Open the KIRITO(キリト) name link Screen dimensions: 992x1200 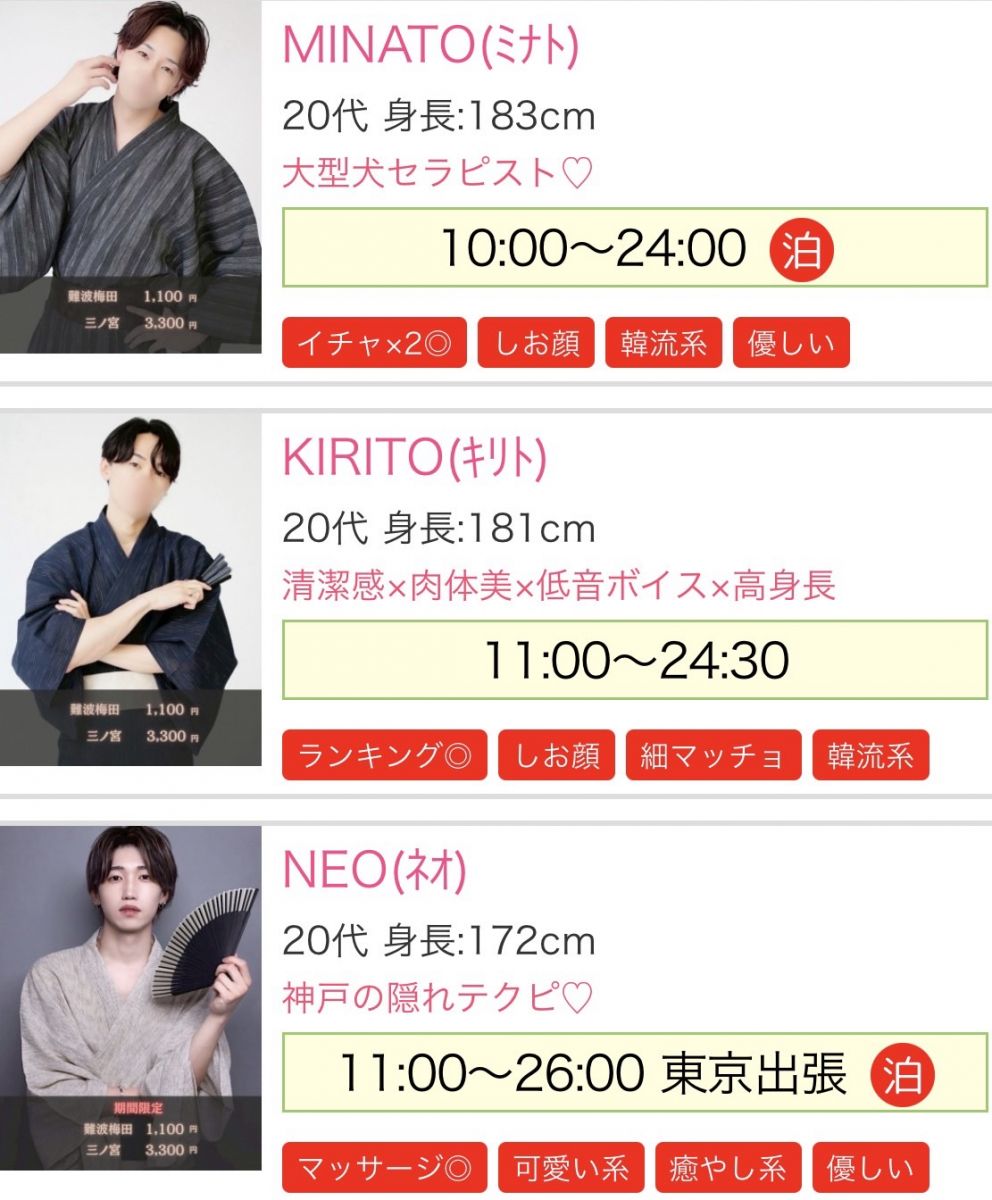(x=414, y=457)
